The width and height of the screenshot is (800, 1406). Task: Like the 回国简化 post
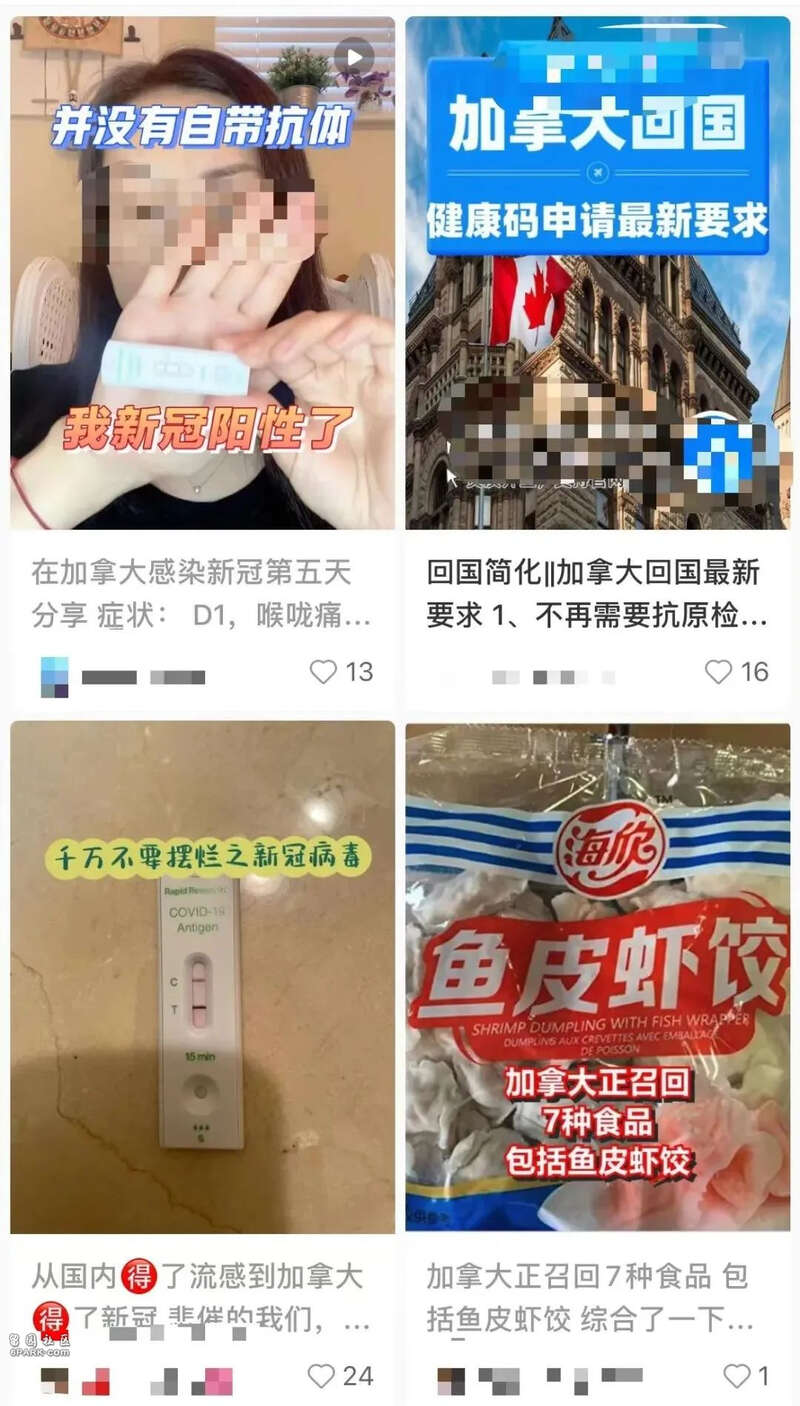(718, 672)
